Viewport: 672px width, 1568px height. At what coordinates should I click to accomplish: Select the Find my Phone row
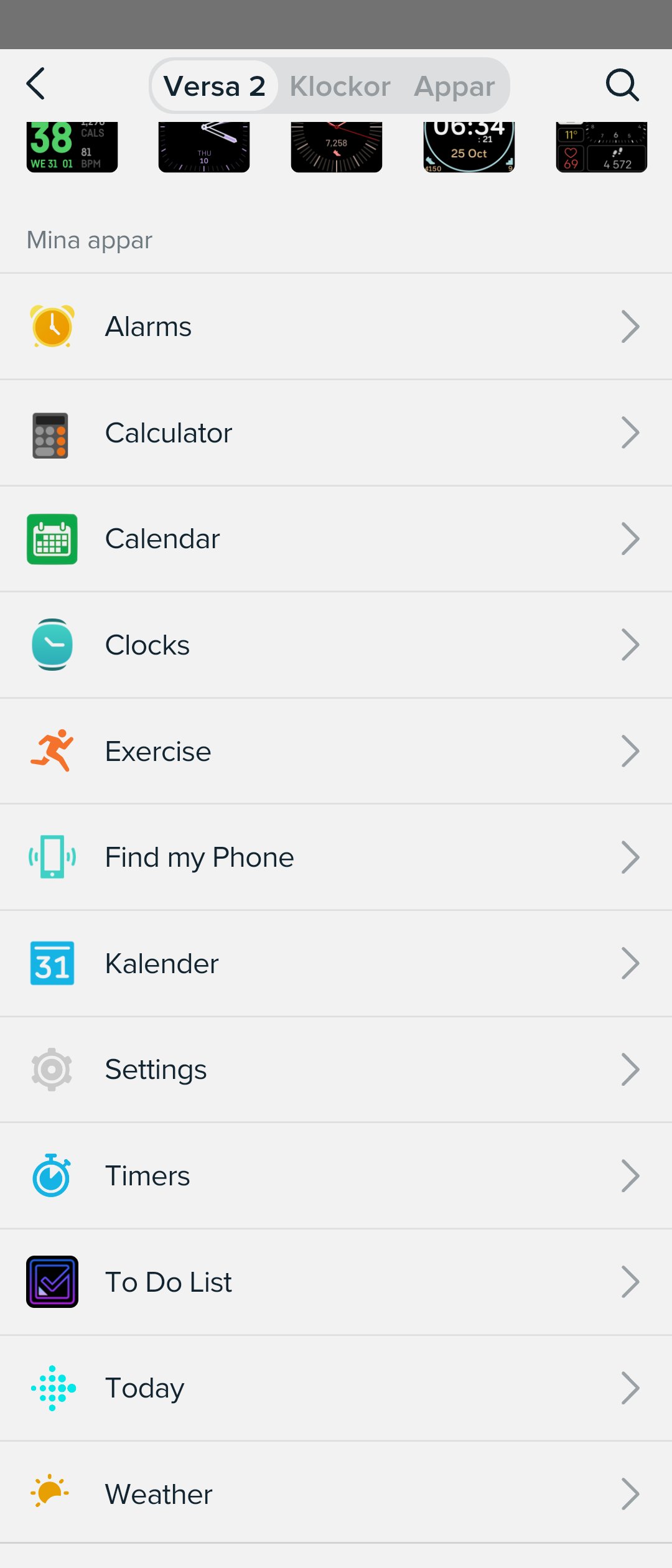336,857
